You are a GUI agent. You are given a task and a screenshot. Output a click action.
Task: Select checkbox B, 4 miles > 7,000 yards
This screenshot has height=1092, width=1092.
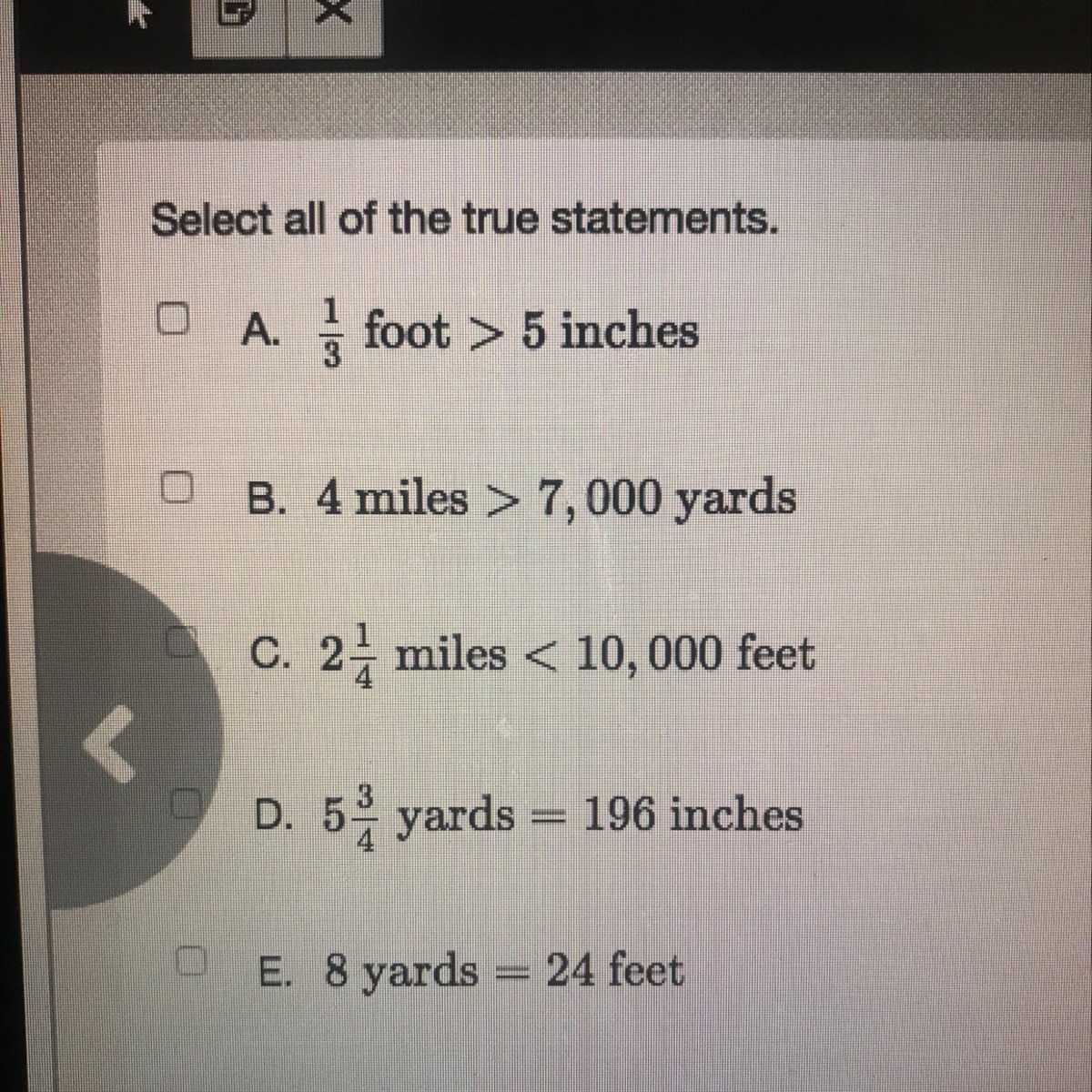click(177, 487)
